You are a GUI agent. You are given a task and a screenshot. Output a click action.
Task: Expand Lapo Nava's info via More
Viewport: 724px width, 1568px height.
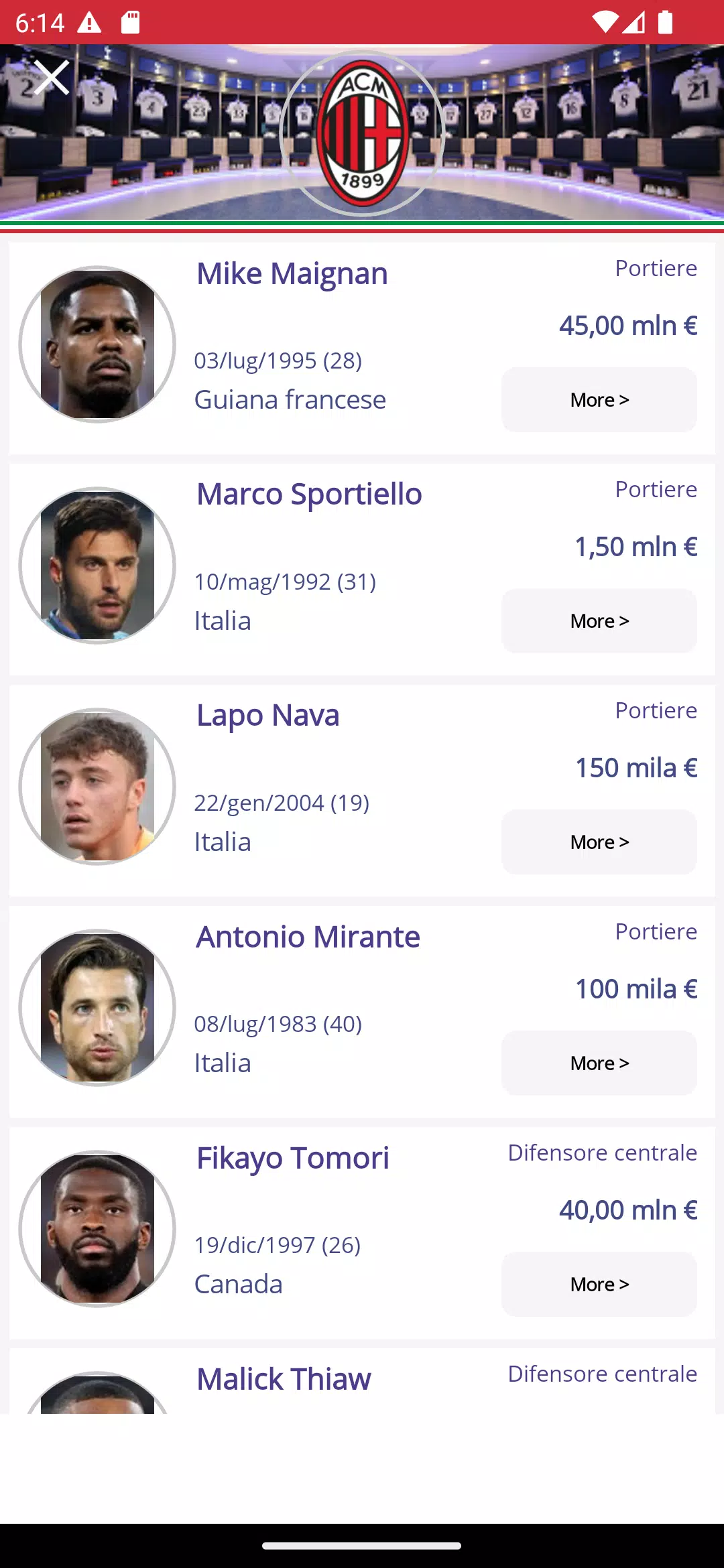[x=599, y=842]
